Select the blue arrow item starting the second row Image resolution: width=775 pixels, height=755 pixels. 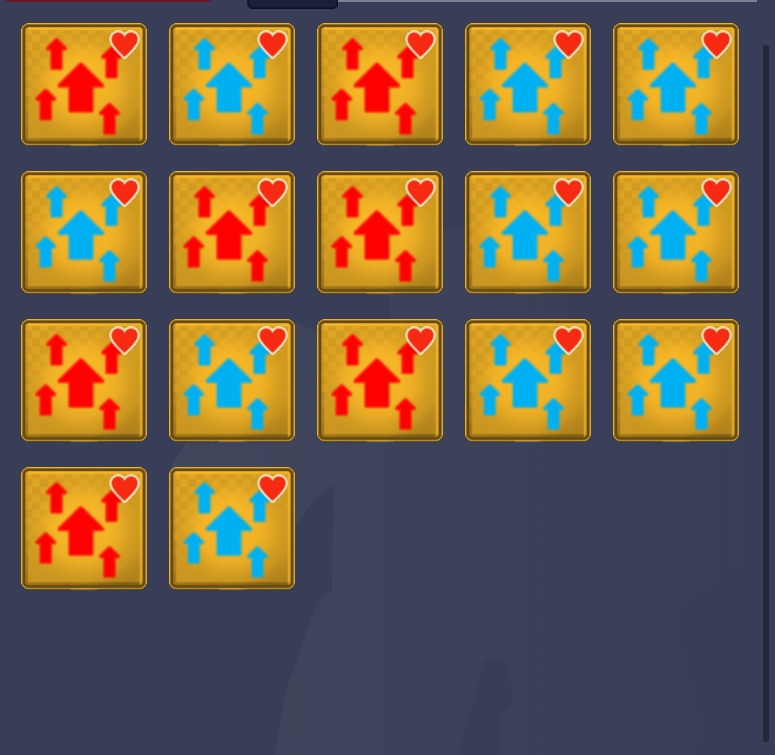click(x=84, y=233)
